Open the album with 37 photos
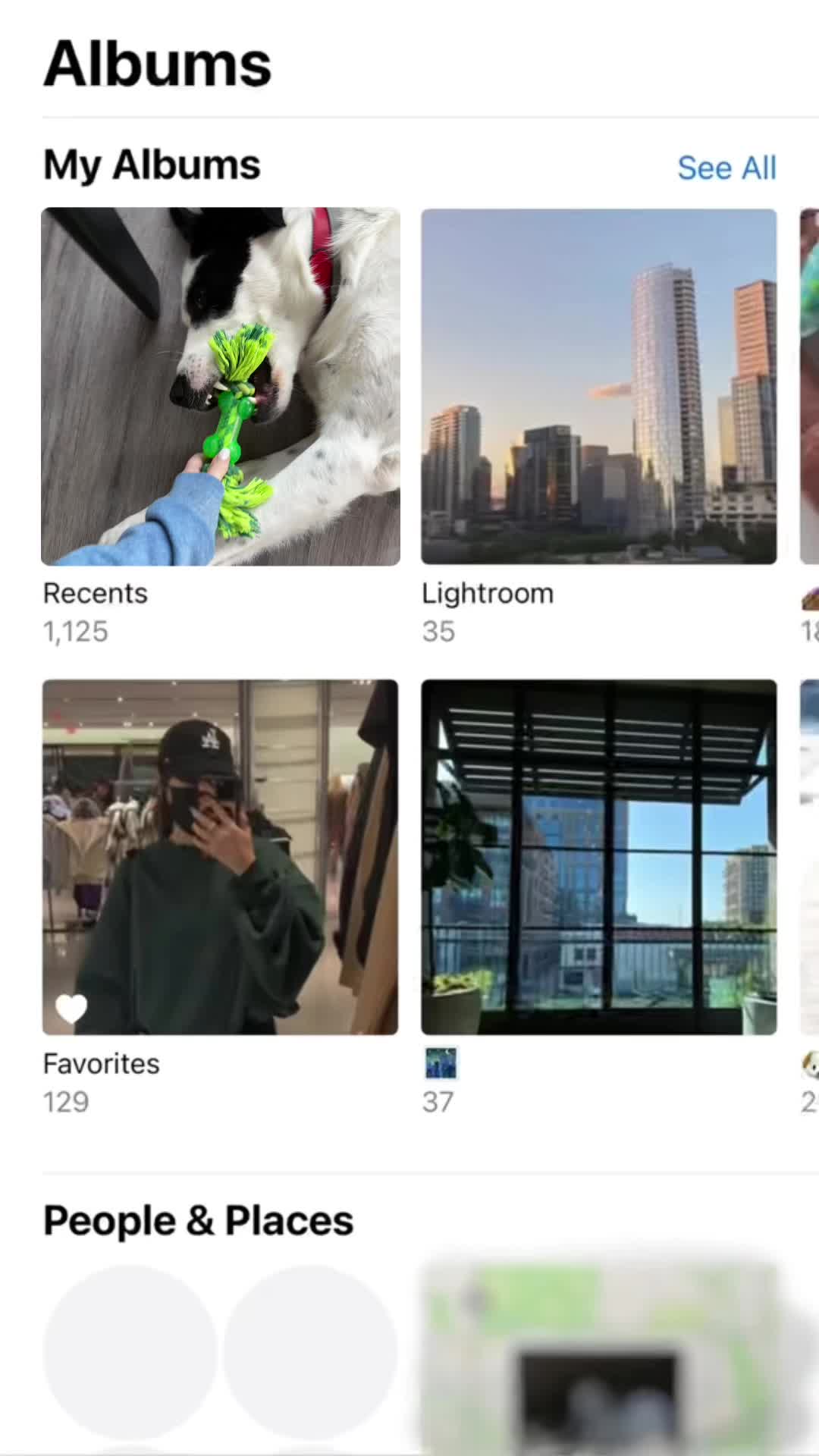819x1456 pixels. click(x=599, y=858)
